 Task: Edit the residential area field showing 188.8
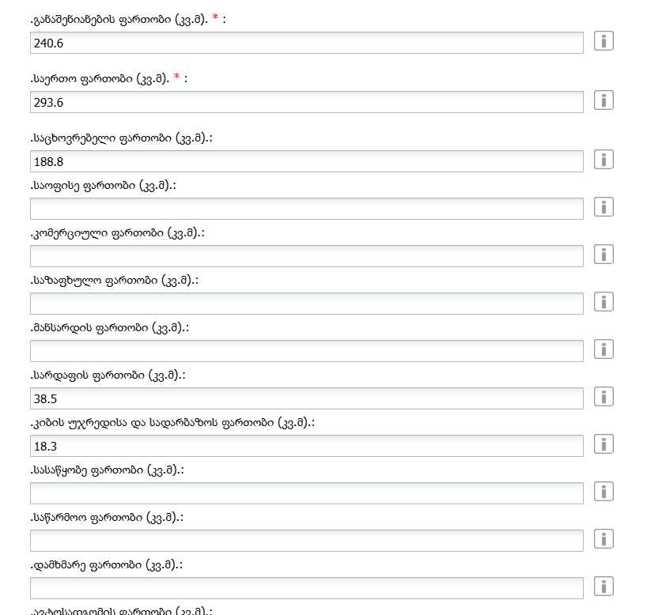pyautogui.click(x=306, y=161)
